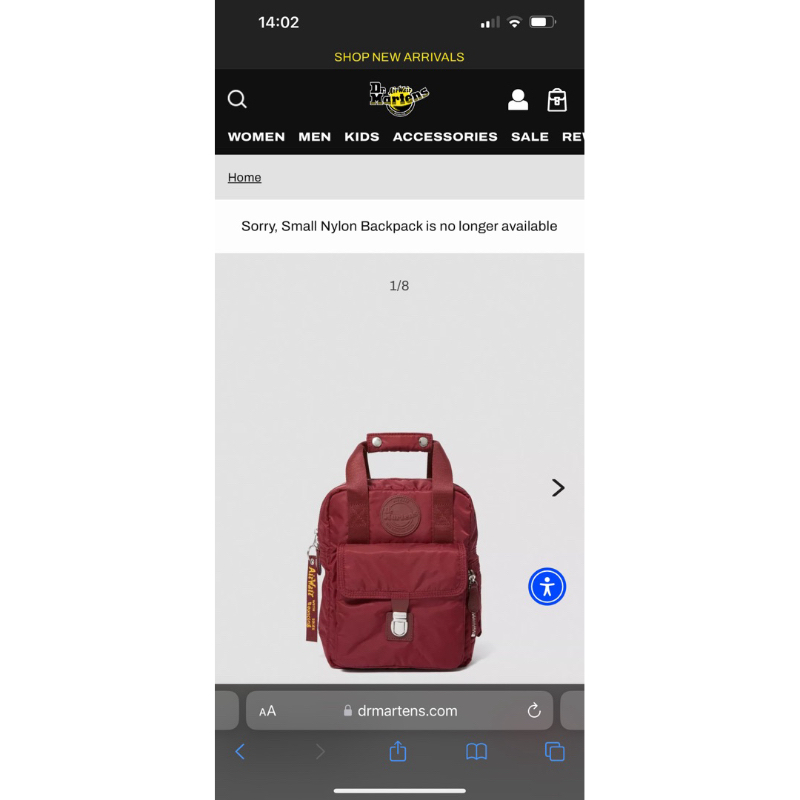Image resolution: width=800 pixels, height=800 pixels.
Task: Share this page
Action: [x=398, y=751]
